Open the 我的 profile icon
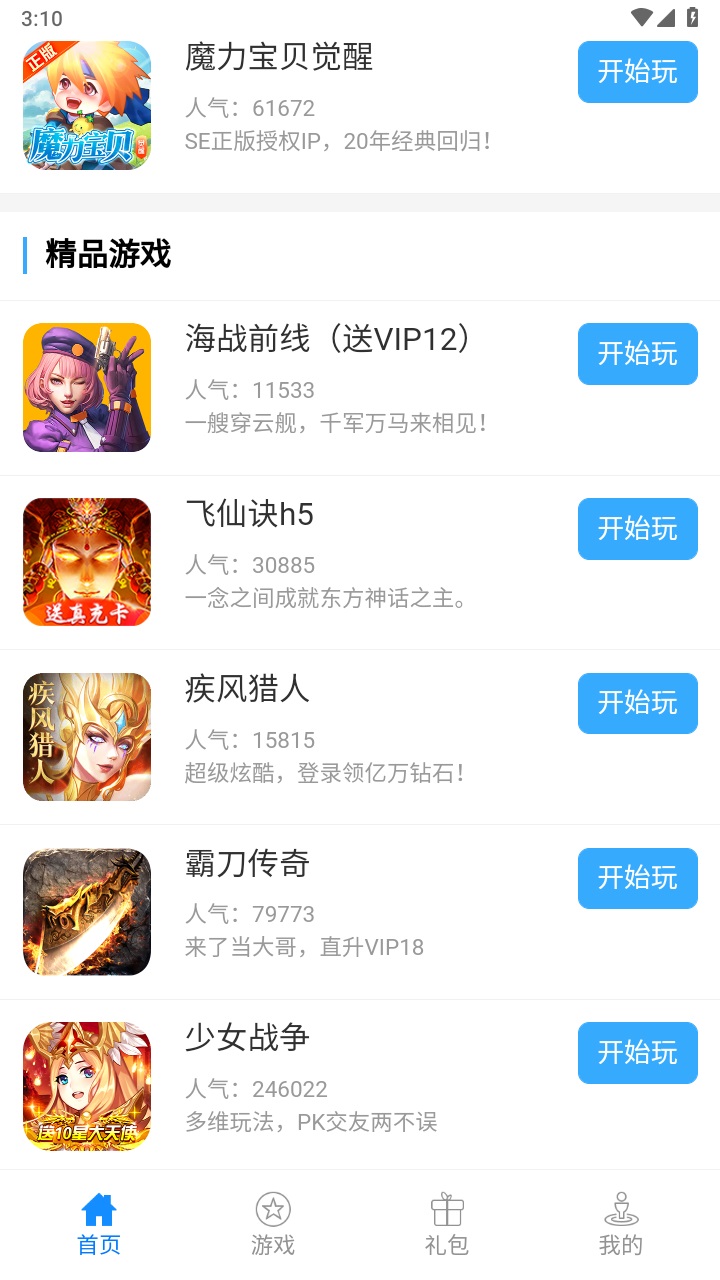720x1280 pixels. click(x=622, y=1210)
